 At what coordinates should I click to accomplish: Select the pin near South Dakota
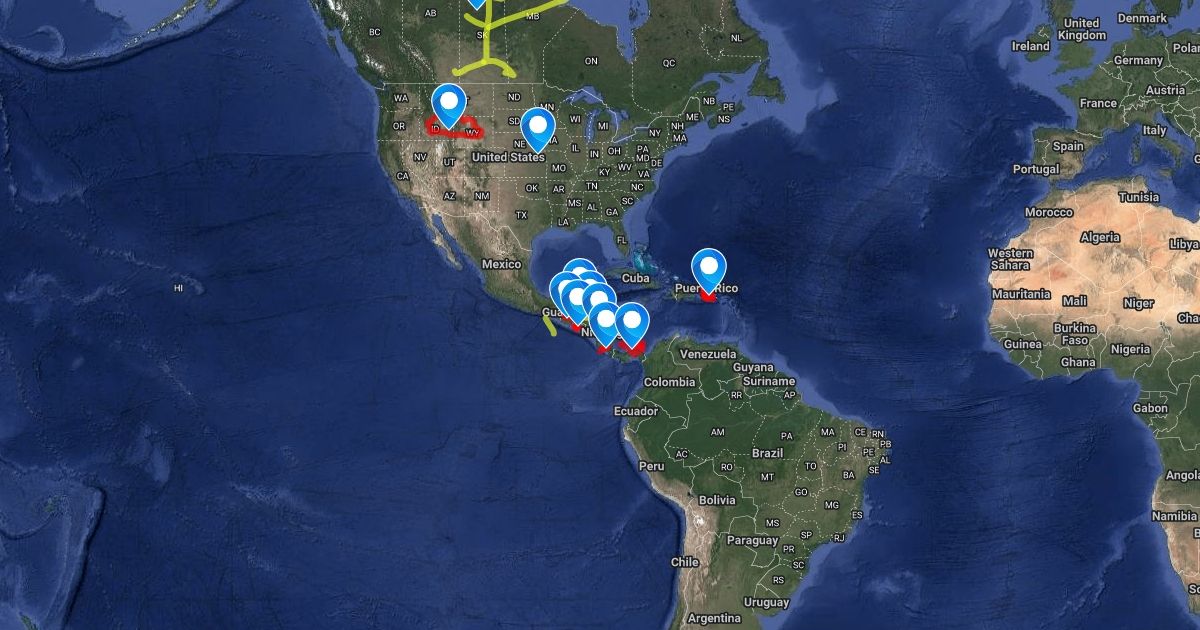pyautogui.click(x=538, y=126)
